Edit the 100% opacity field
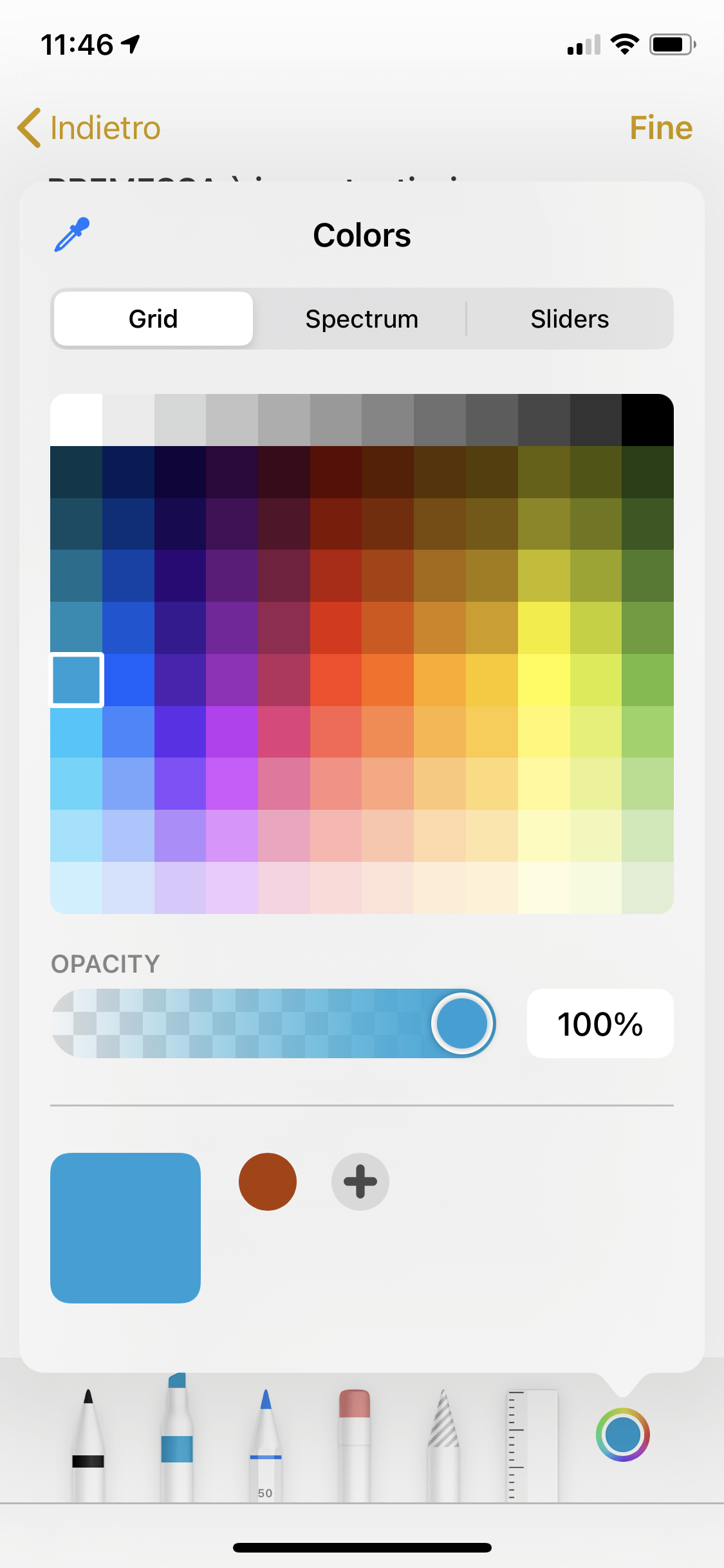 (x=600, y=1023)
